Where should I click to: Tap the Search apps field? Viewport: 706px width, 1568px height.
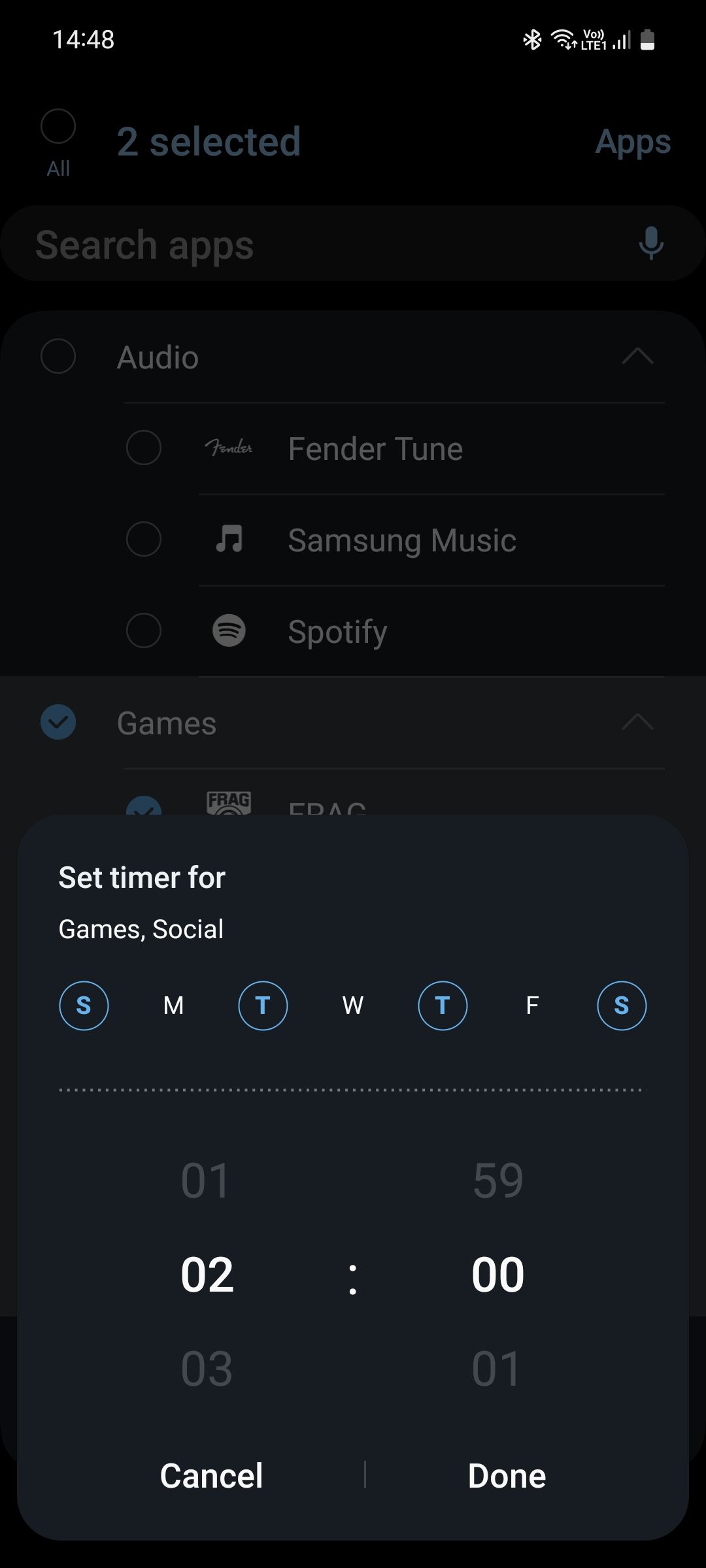261,243
